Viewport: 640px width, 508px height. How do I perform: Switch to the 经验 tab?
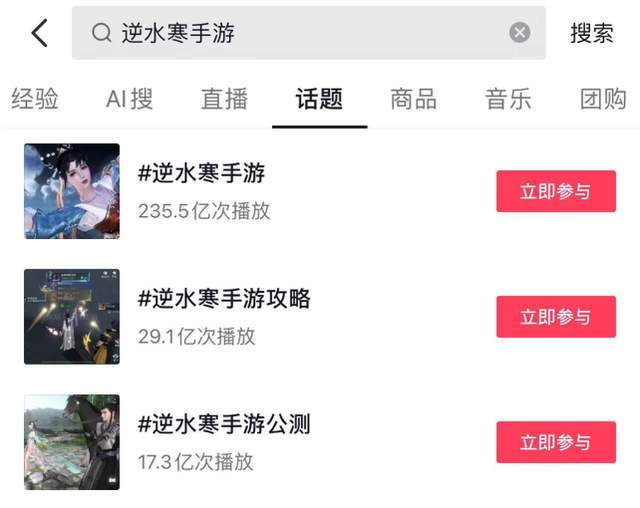35,99
